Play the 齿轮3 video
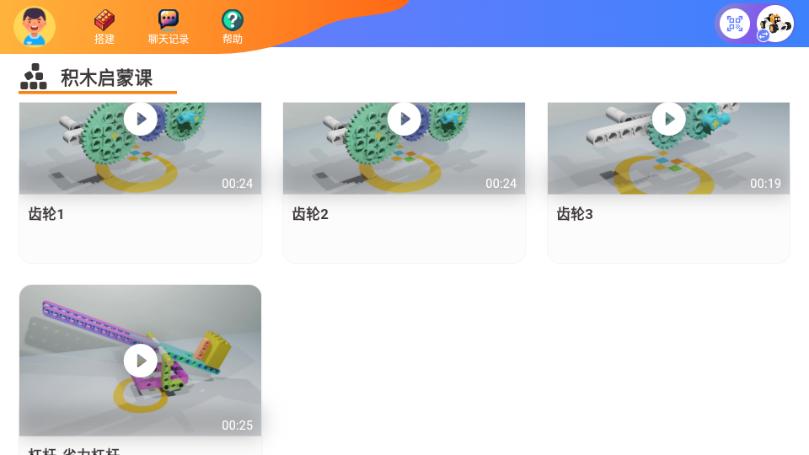 point(668,120)
